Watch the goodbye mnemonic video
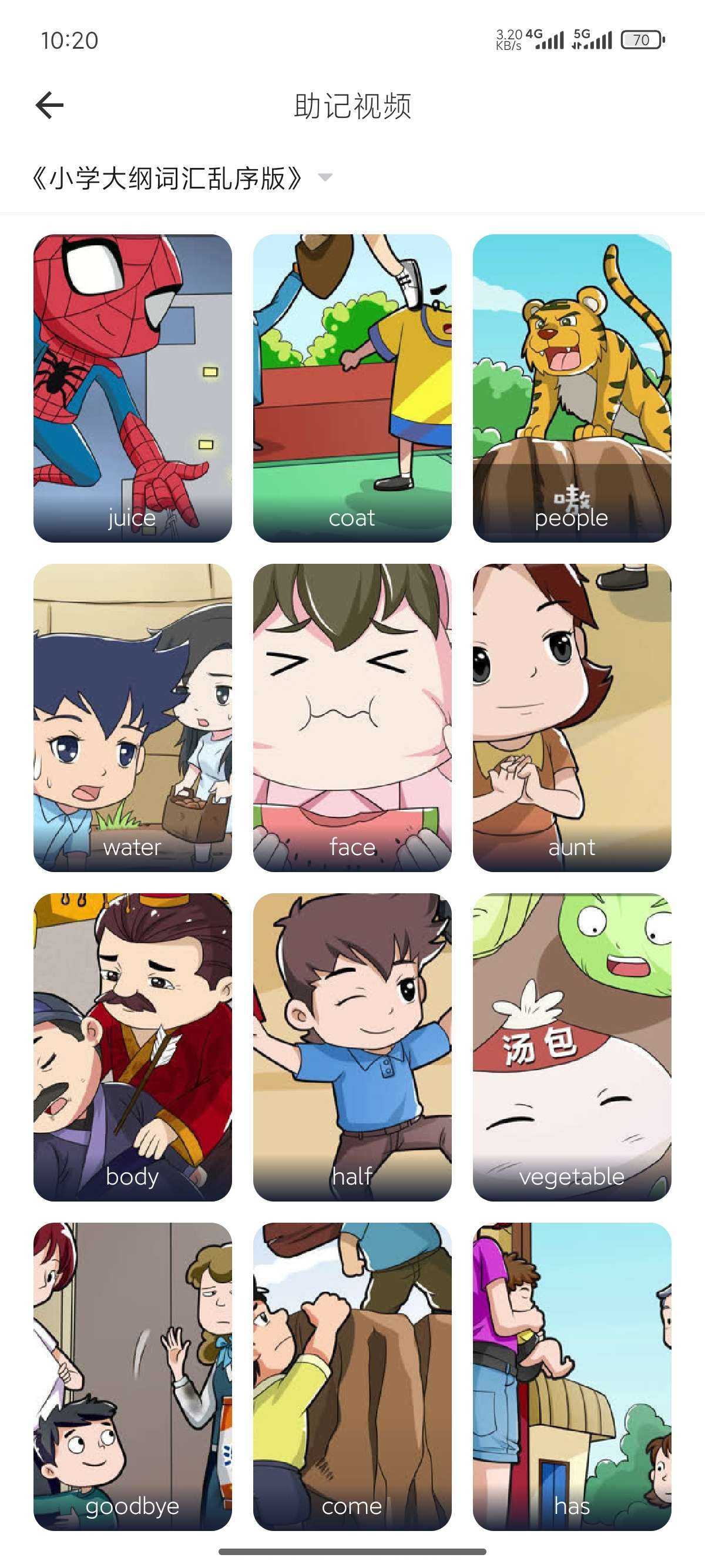Viewport: 705px width, 1568px height. point(132,1375)
